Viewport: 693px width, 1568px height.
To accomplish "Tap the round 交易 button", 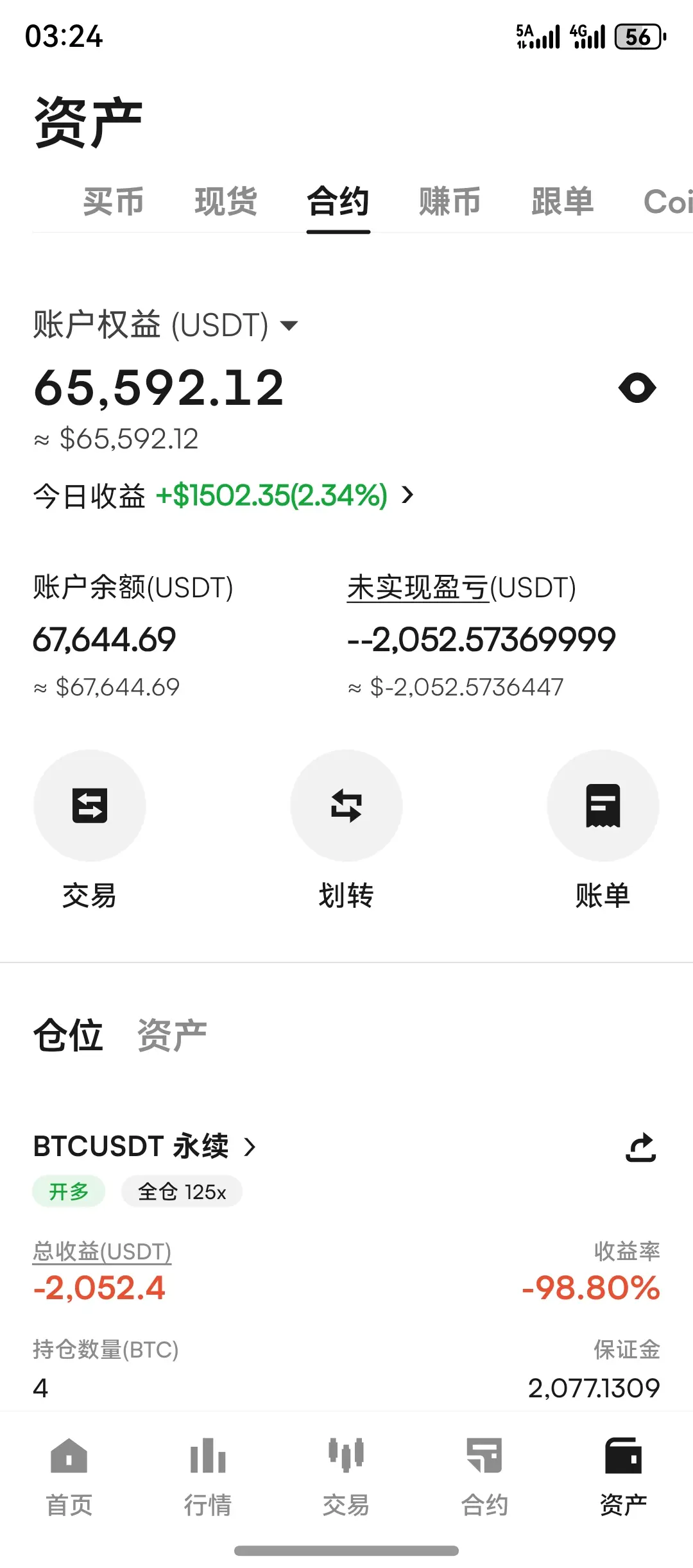I will point(90,806).
